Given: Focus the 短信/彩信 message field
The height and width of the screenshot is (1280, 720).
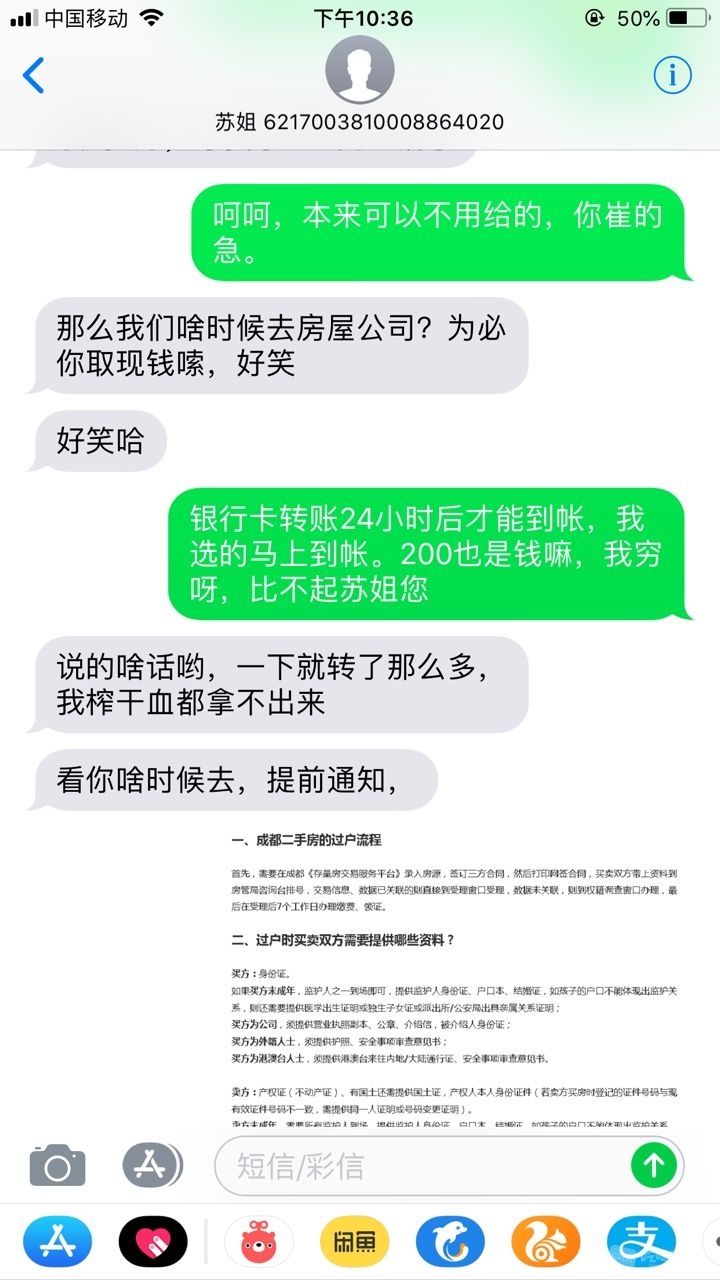Looking at the screenshot, I should tap(420, 1165).
